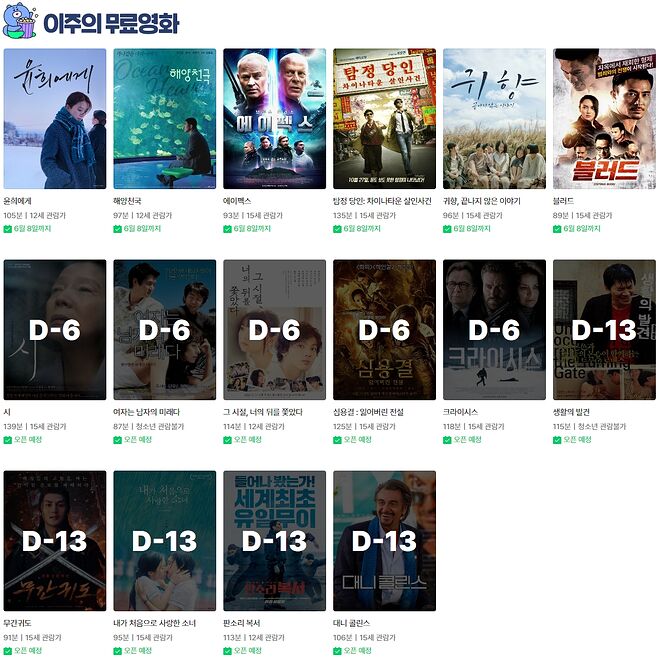Open the 블러드 movie card
Image resolution: width=660 pixels, height=658 pixels.
[x=604, y=119]
